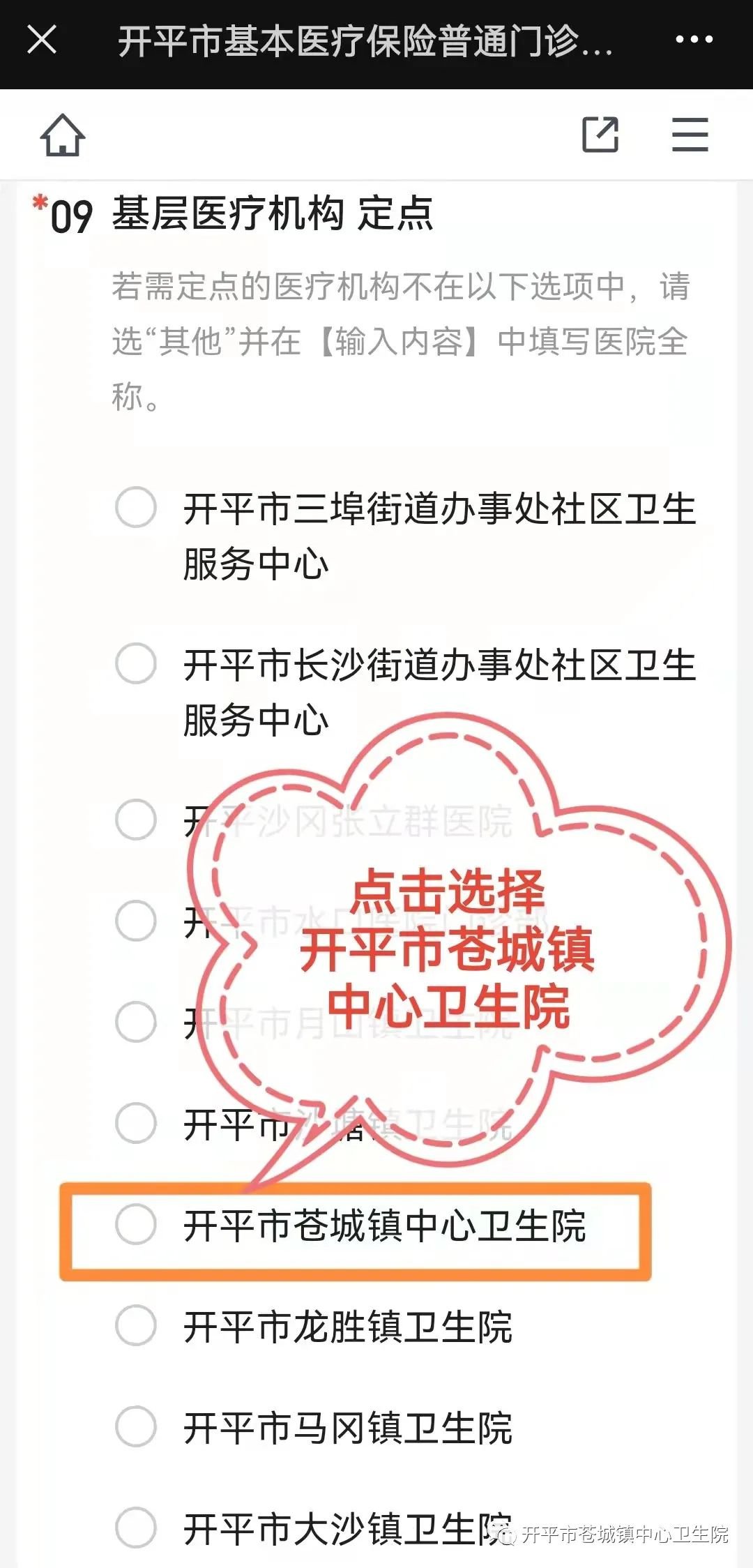The height and width of the screenshot is (1568, 753).
Task: Select 开平市长沙街道办事处社区卫生服务中心
Action: pos(136,663)
